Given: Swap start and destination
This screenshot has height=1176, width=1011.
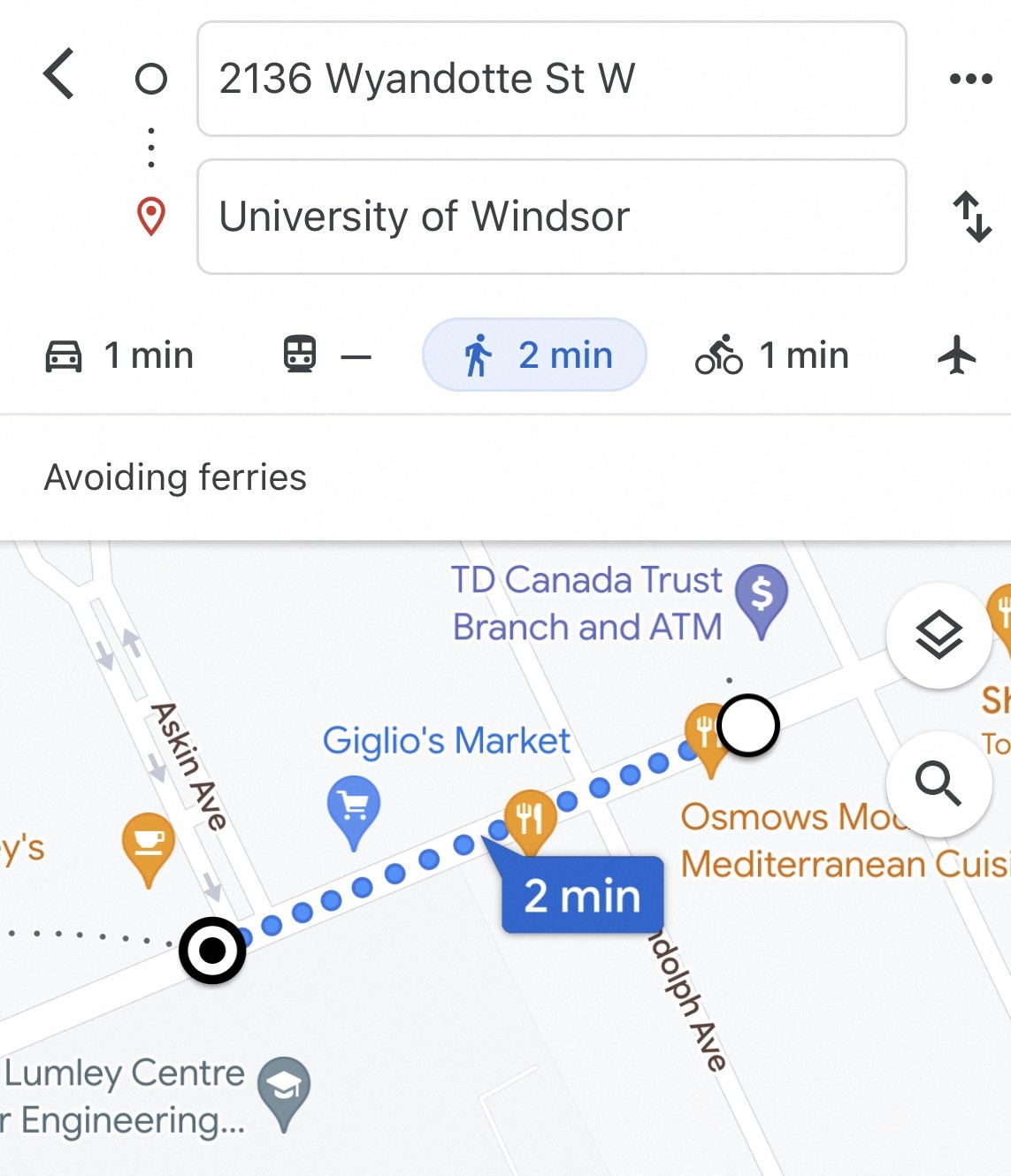Looking at the screenshot, I should (x=970, y=217).
